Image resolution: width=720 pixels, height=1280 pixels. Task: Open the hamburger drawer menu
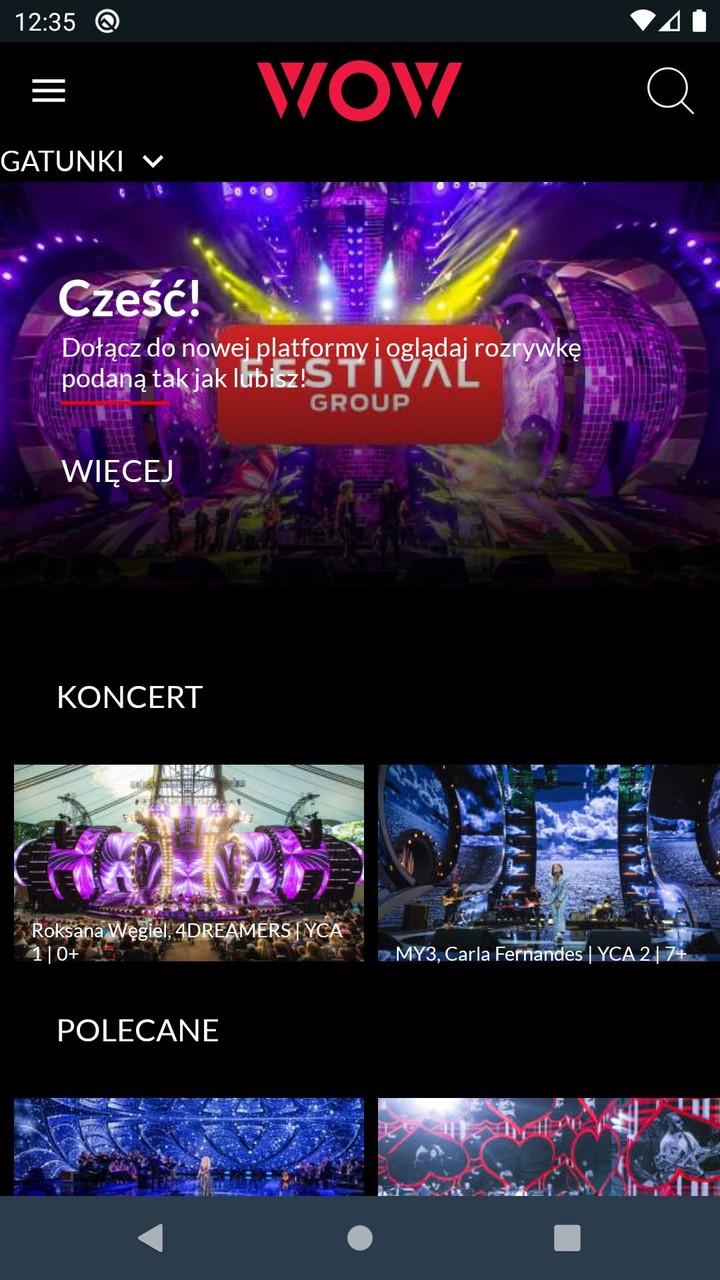click(48, 91)
